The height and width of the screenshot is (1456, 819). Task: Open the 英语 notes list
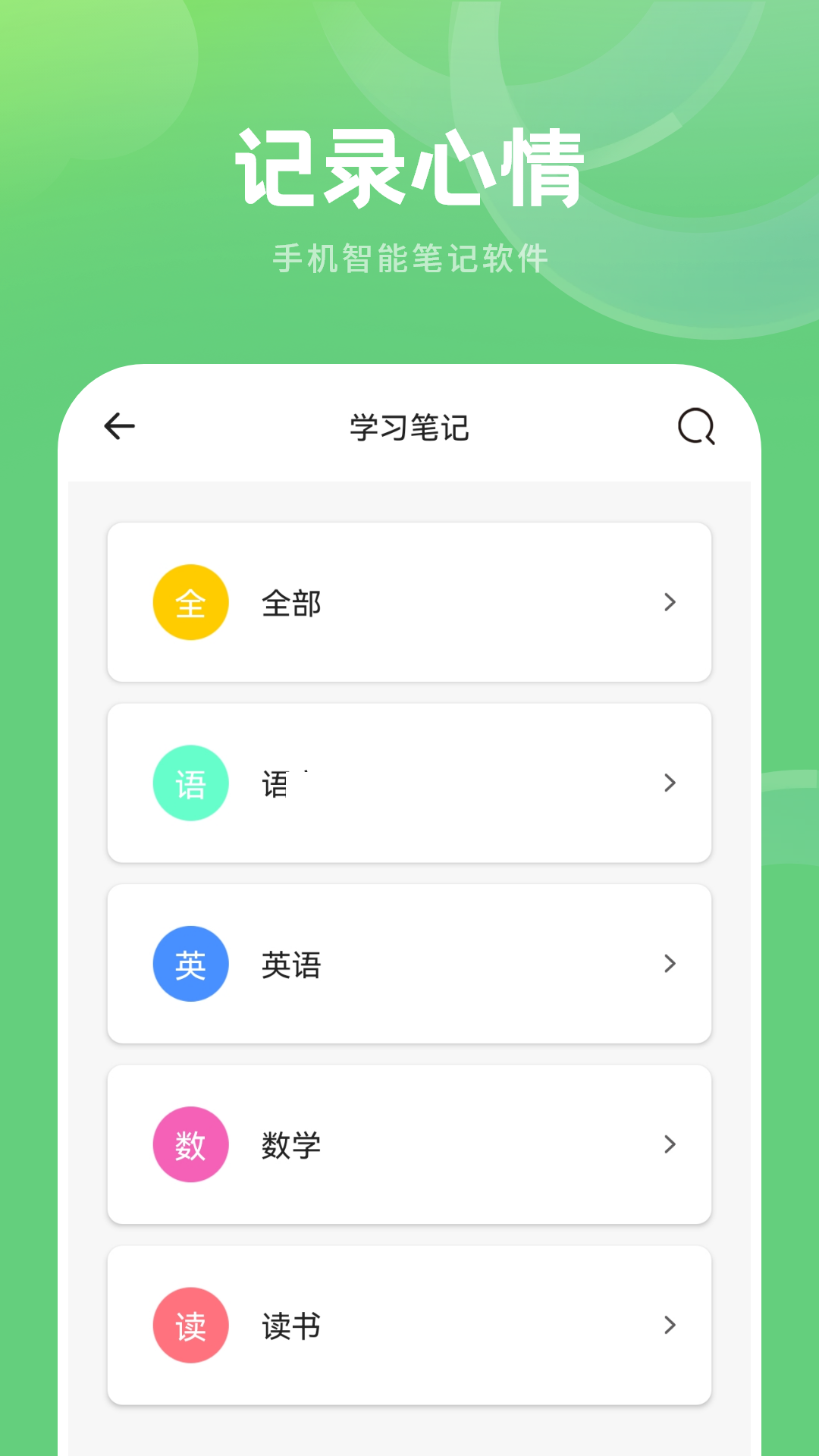409,964
